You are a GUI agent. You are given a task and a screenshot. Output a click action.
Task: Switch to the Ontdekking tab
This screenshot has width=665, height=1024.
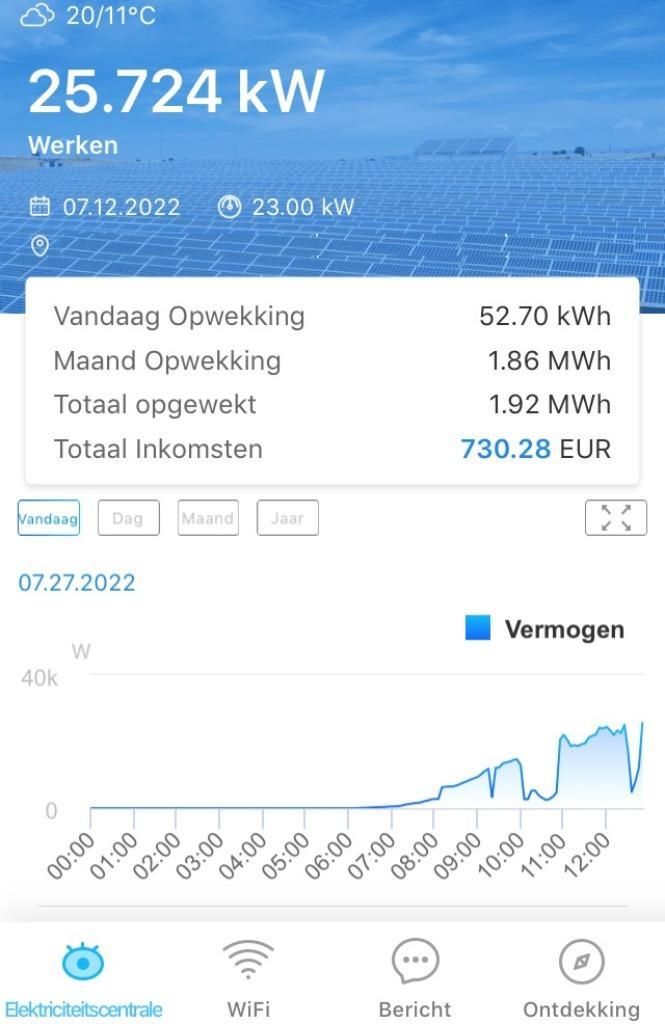coord(581,978)
